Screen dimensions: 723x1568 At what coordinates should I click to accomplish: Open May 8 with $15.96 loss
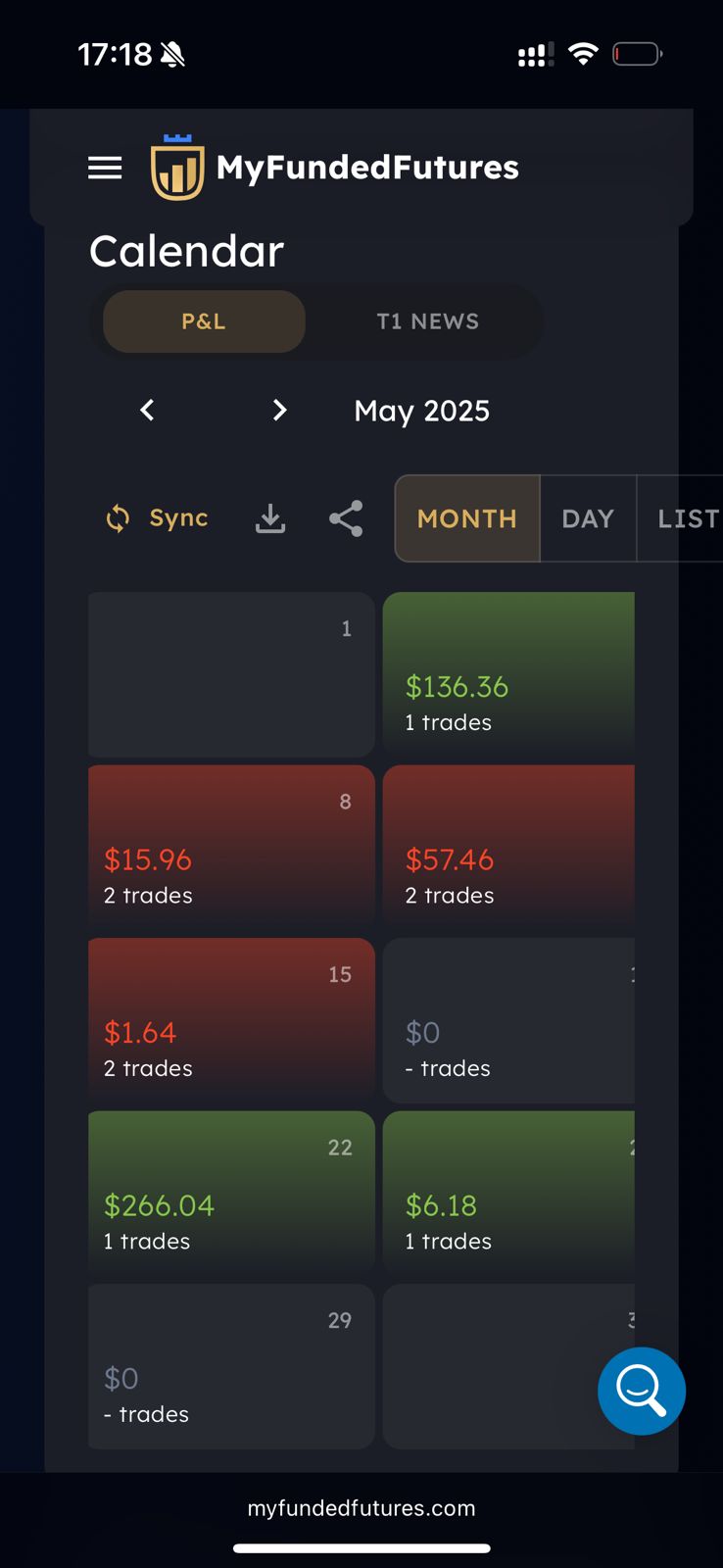pos(231,847)
